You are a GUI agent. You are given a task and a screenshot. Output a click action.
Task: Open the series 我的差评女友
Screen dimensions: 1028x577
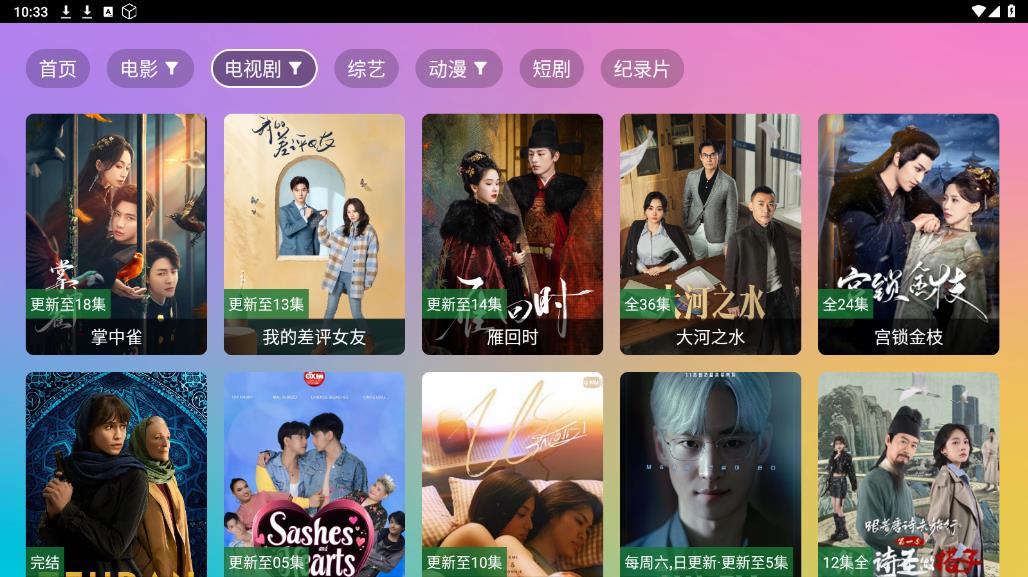[x=314, y=234]
